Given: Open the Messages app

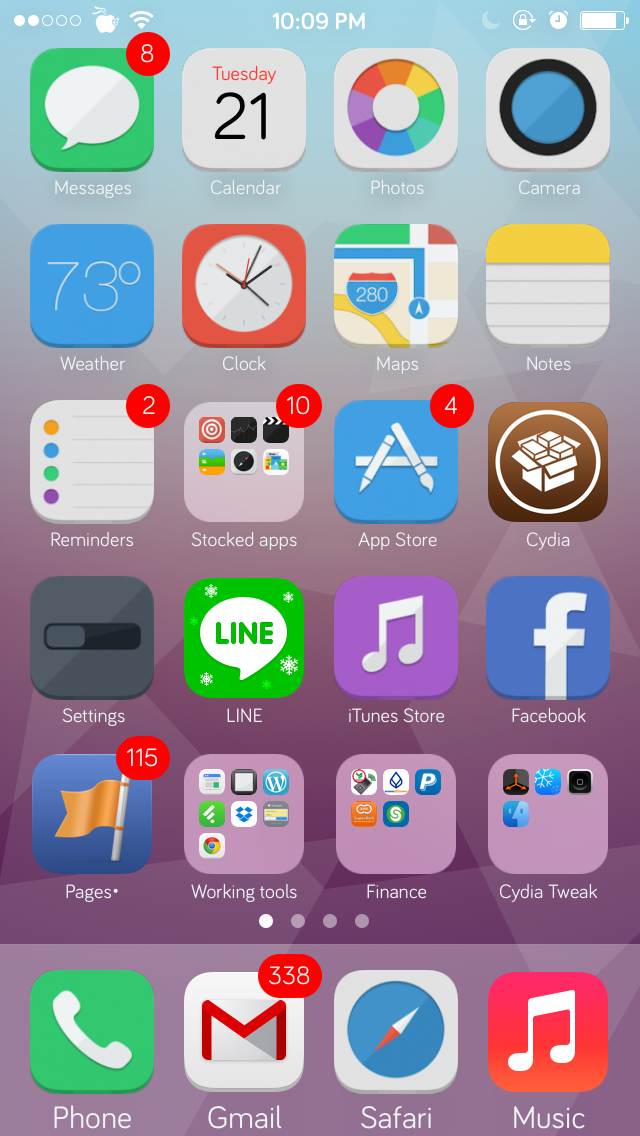Looking at the screenshot, I should coord(92,109).
